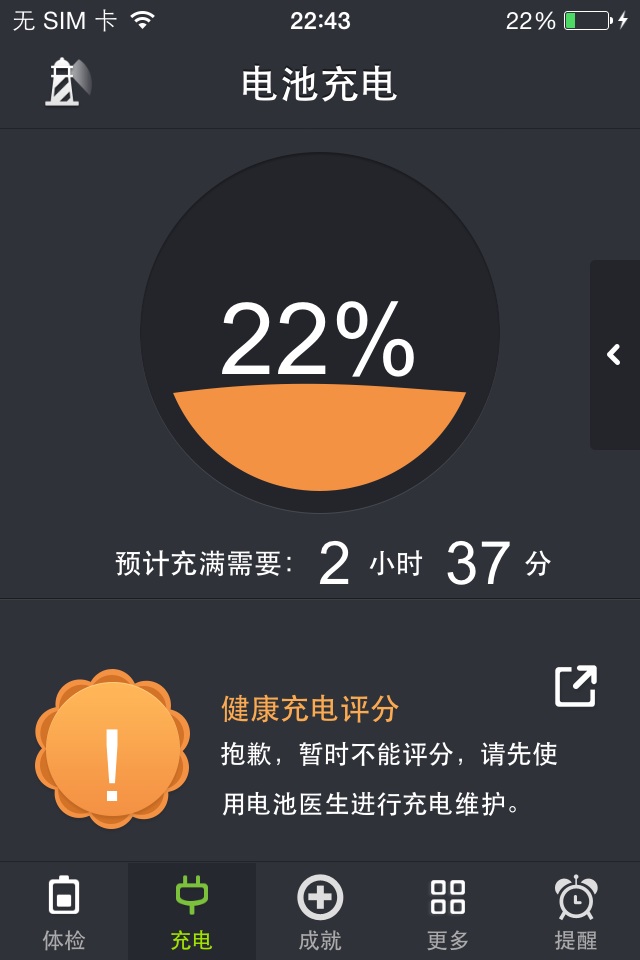640x960 pixels.
Task: Go to the 更多 tab
Action: [x=448, y=912]
